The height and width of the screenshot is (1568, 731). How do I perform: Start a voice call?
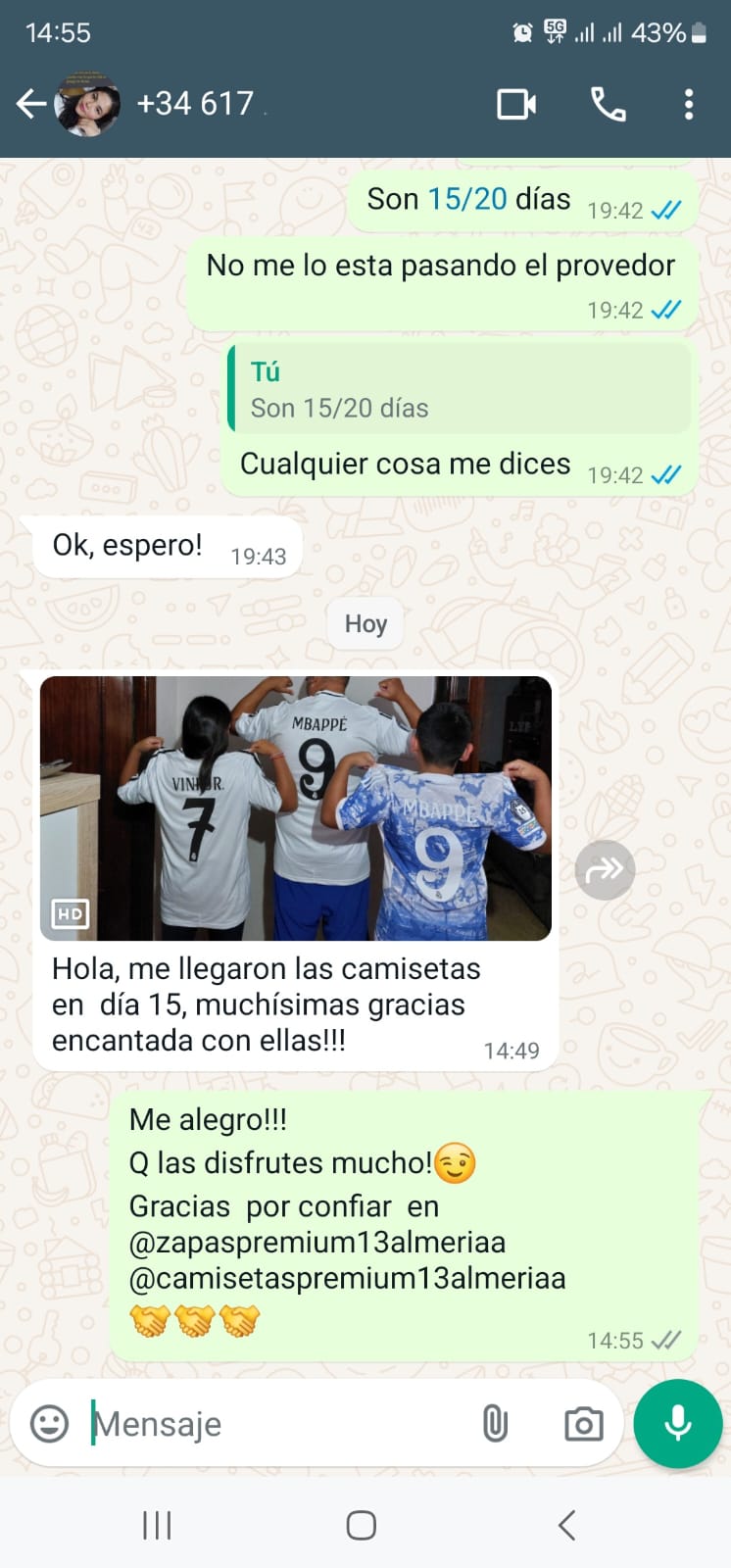(608, 104)
